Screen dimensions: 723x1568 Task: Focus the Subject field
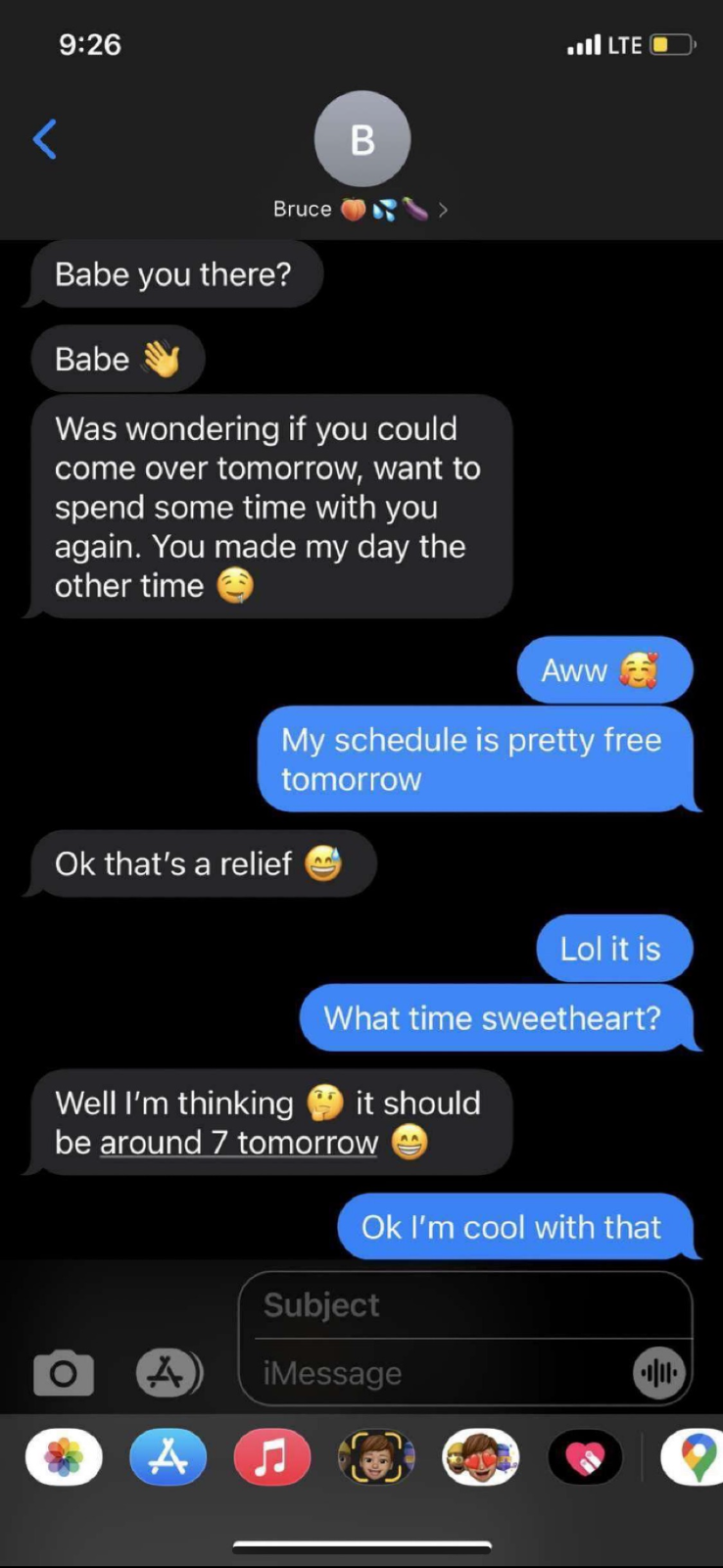(x=465, y=1305)
